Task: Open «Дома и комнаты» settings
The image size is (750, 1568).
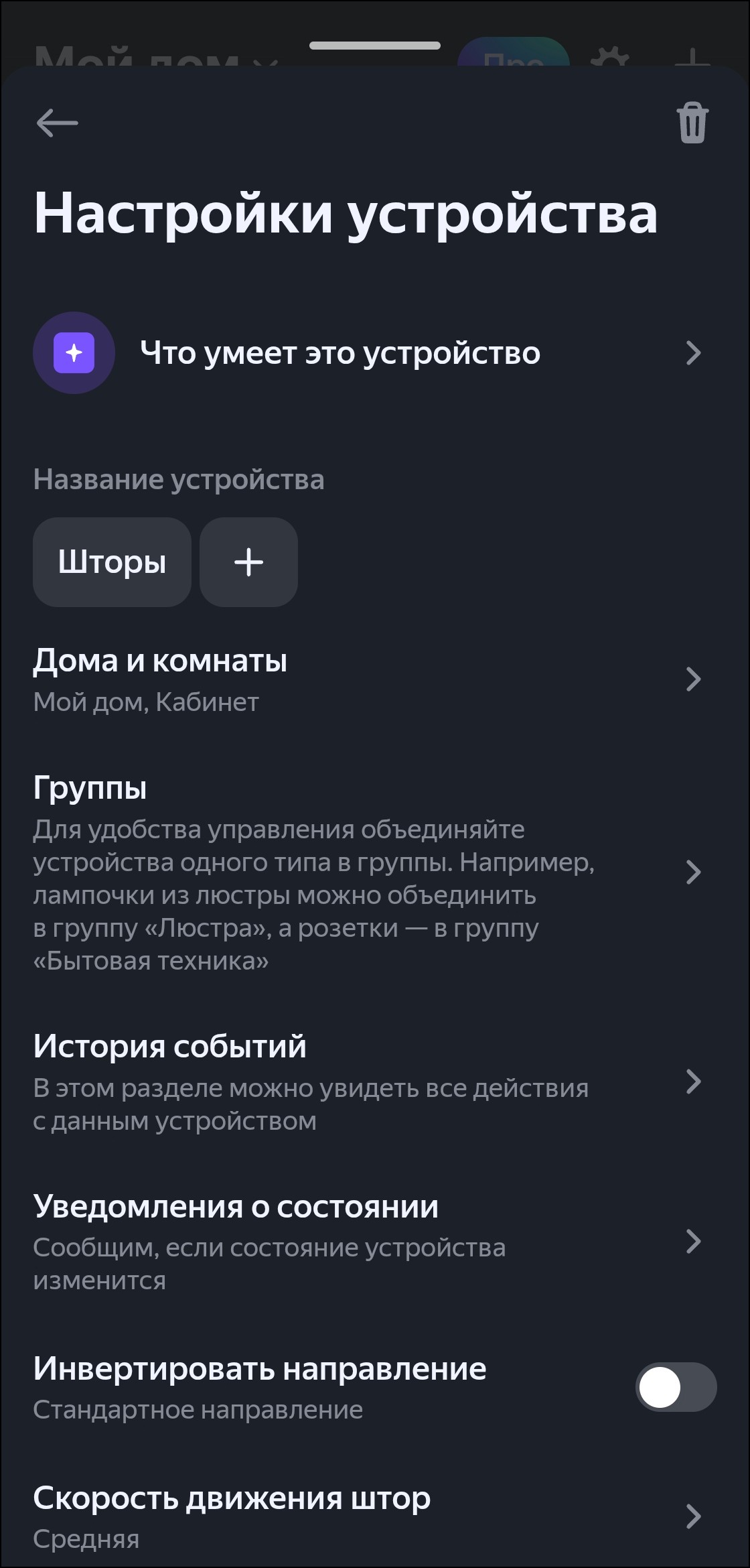Action: 367,679
